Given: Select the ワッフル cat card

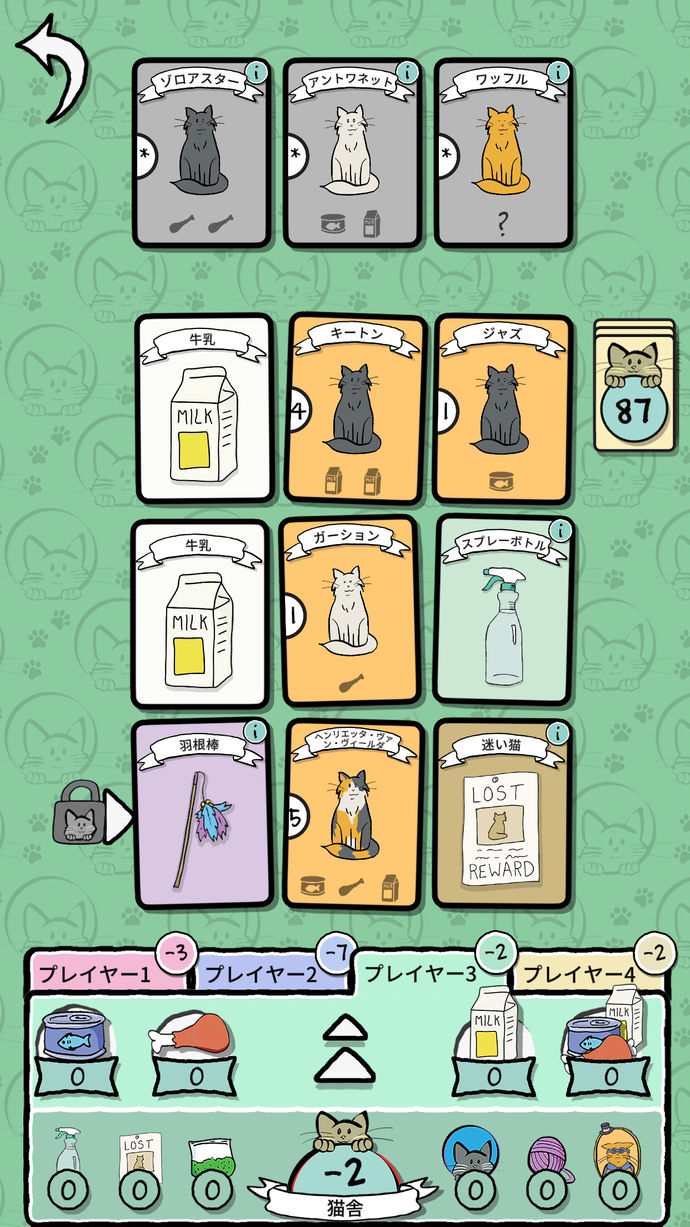Looking at the screenshot, I should pos(503,153).
